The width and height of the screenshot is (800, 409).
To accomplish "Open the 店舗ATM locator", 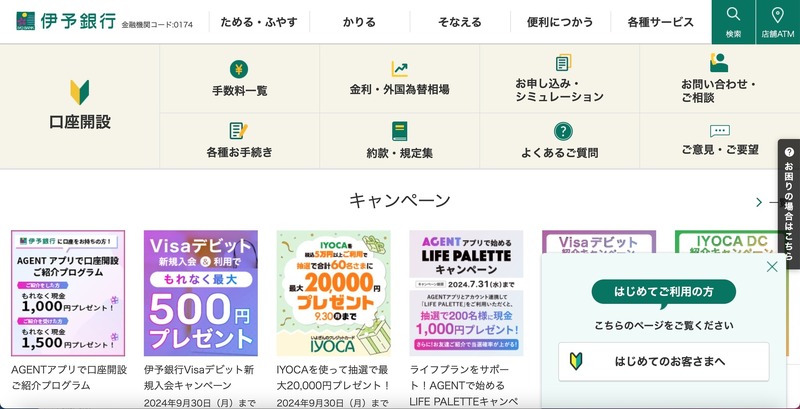I will tap(777, 22).
